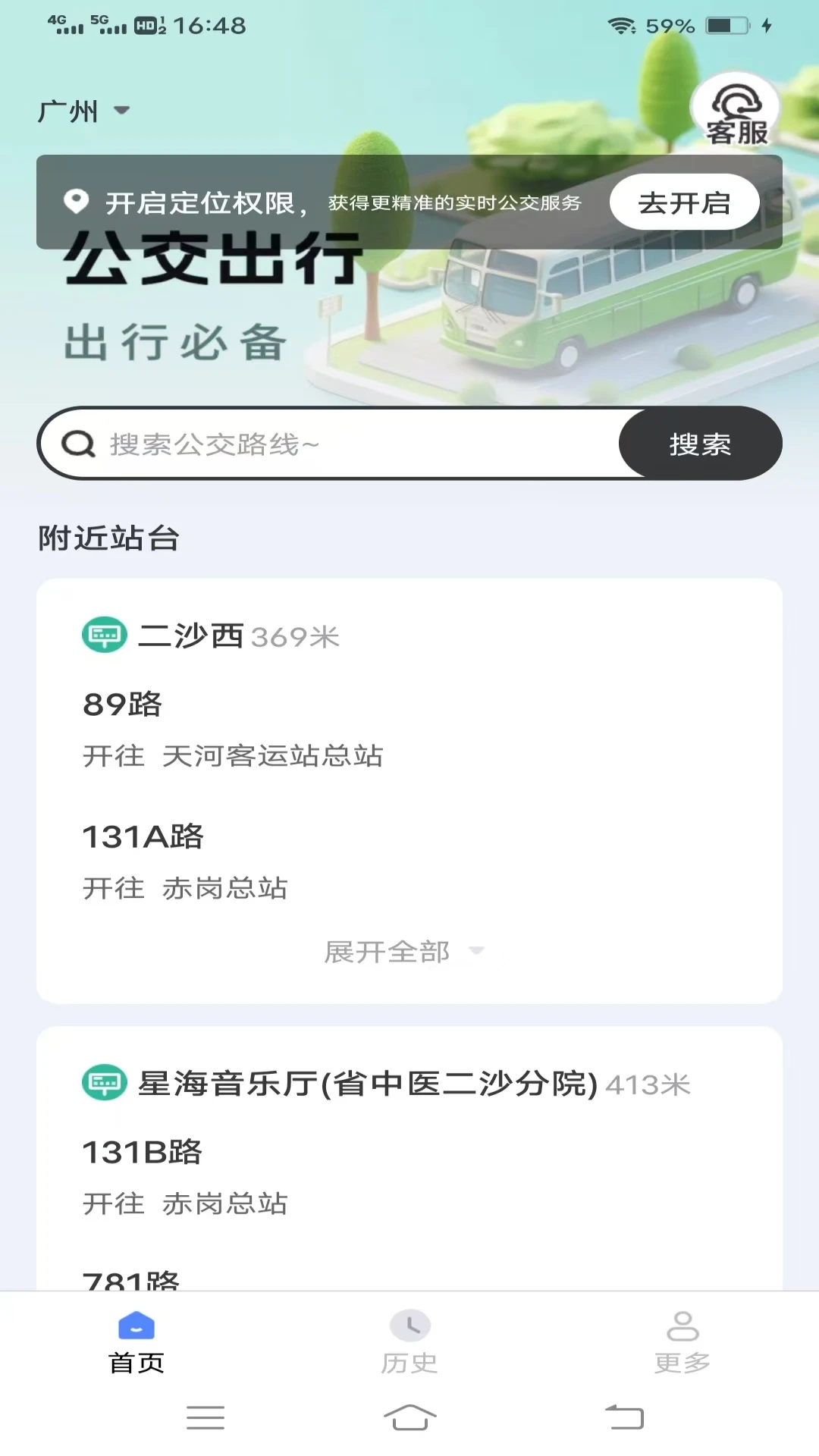Open the 广州 city selector dropdown
This screenshot has height=1456, width=819.
[x=83, y=111]
